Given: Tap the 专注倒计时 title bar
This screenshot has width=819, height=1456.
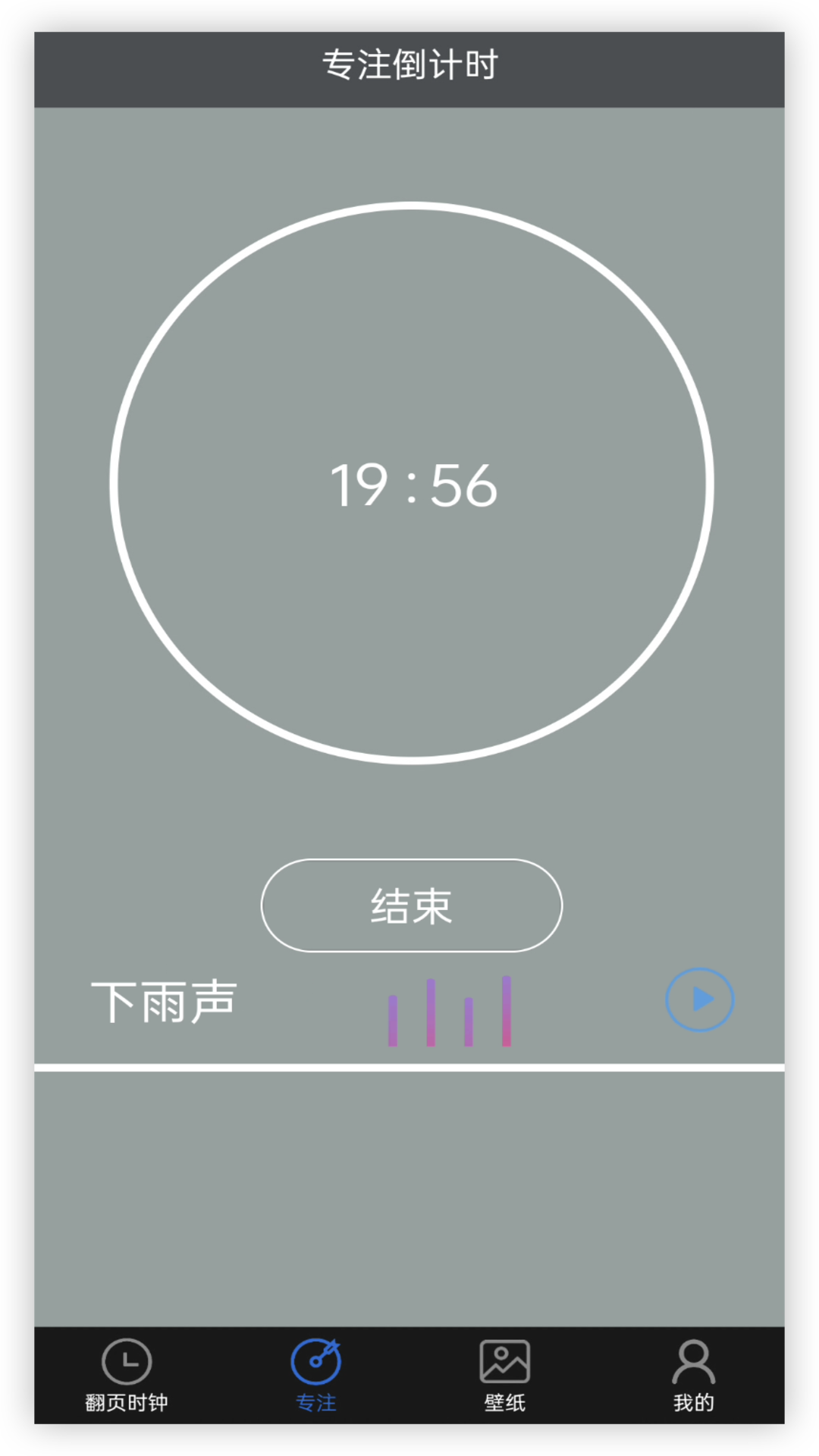Looking at the screenshot, I should click(x=409, y=66).
